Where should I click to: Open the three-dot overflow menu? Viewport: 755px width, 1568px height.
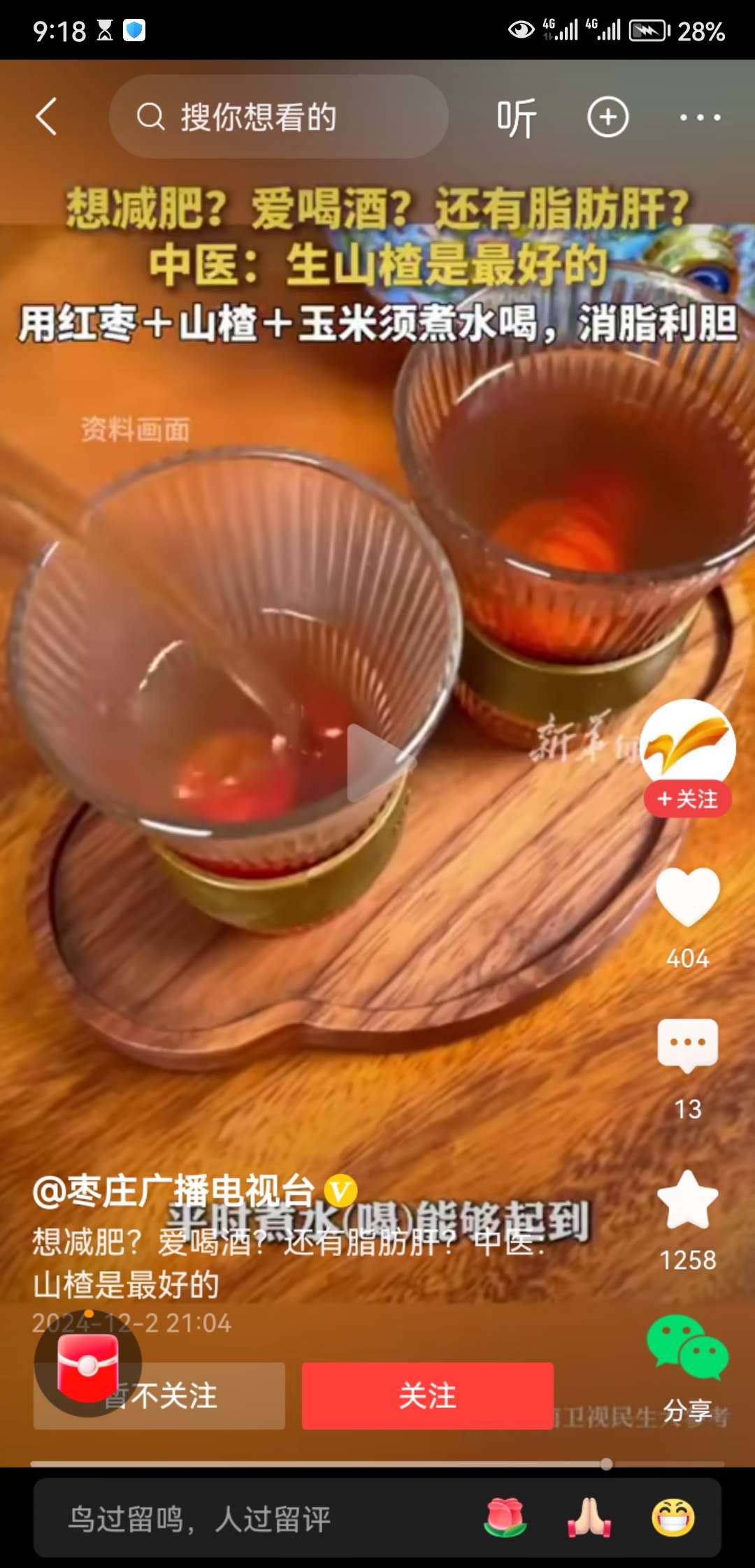coord(700,117)
